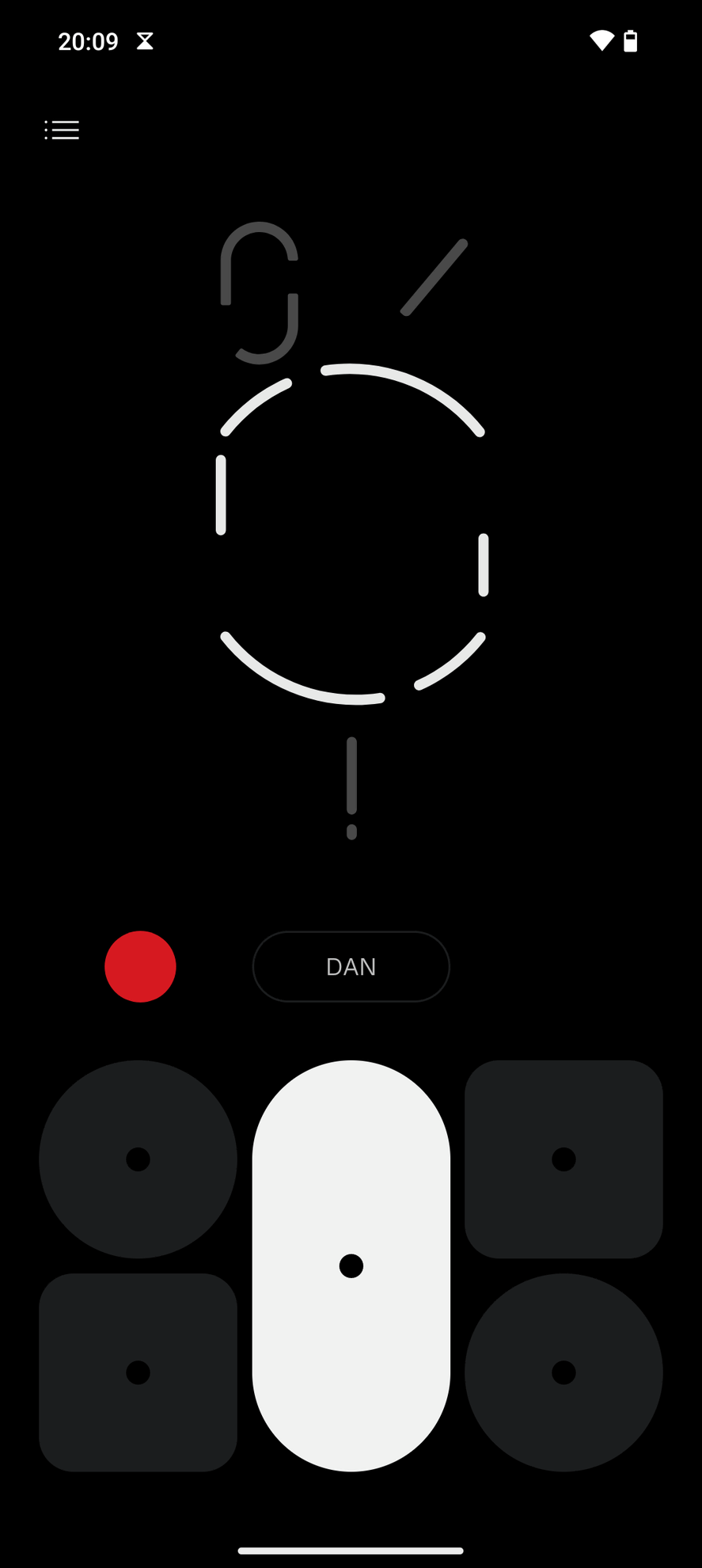
Task: Start recording with the red button
Action: [140, 966]
